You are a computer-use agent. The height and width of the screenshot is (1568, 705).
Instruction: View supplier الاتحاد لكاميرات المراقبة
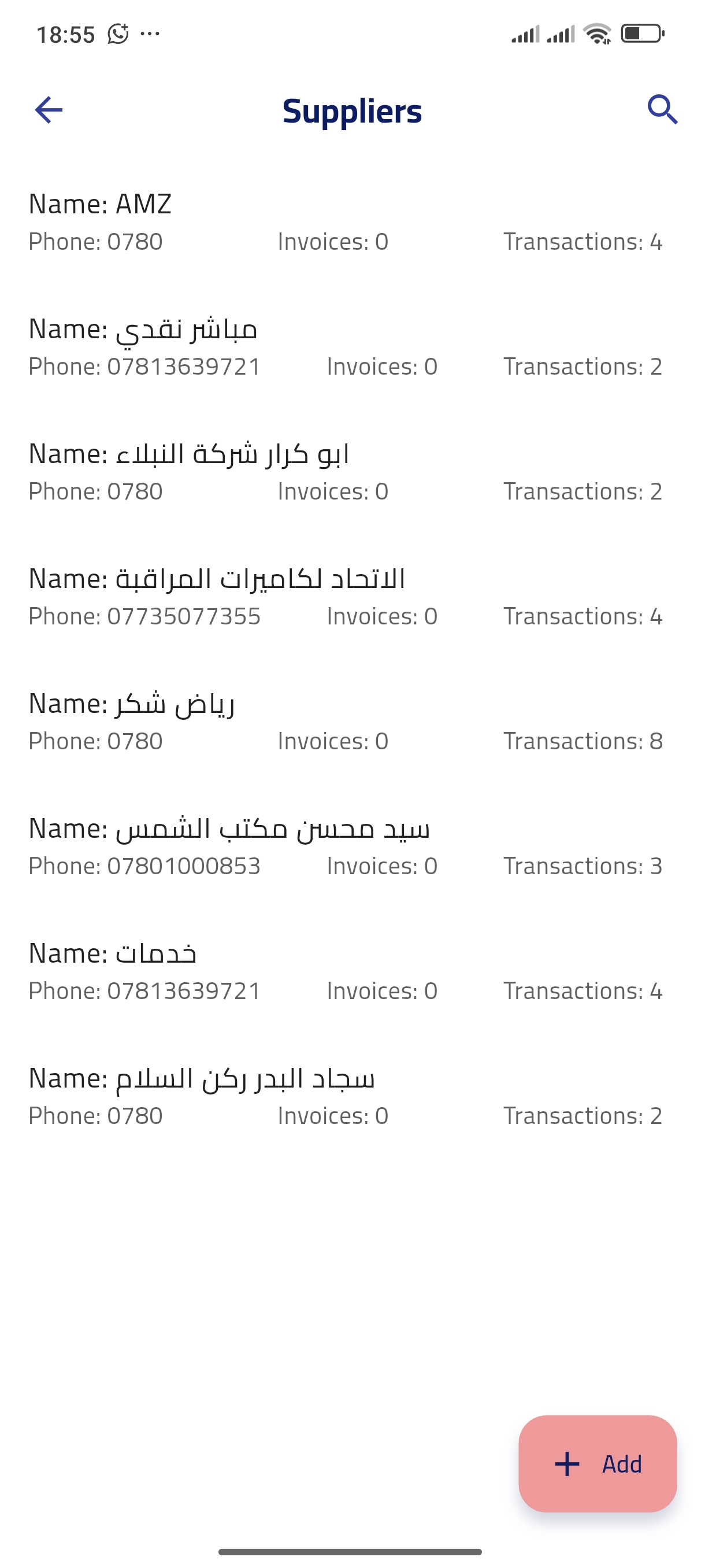pyautogui.click(x=344, y=597)
